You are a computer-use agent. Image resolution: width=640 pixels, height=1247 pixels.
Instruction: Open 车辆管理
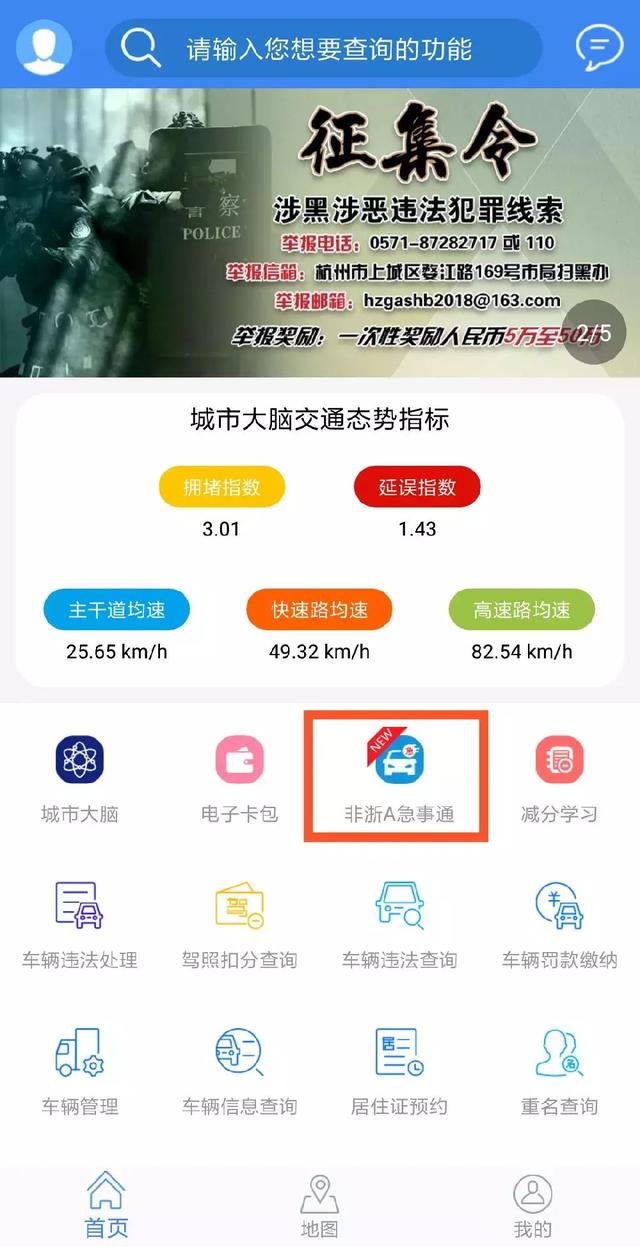[80, 1072]
